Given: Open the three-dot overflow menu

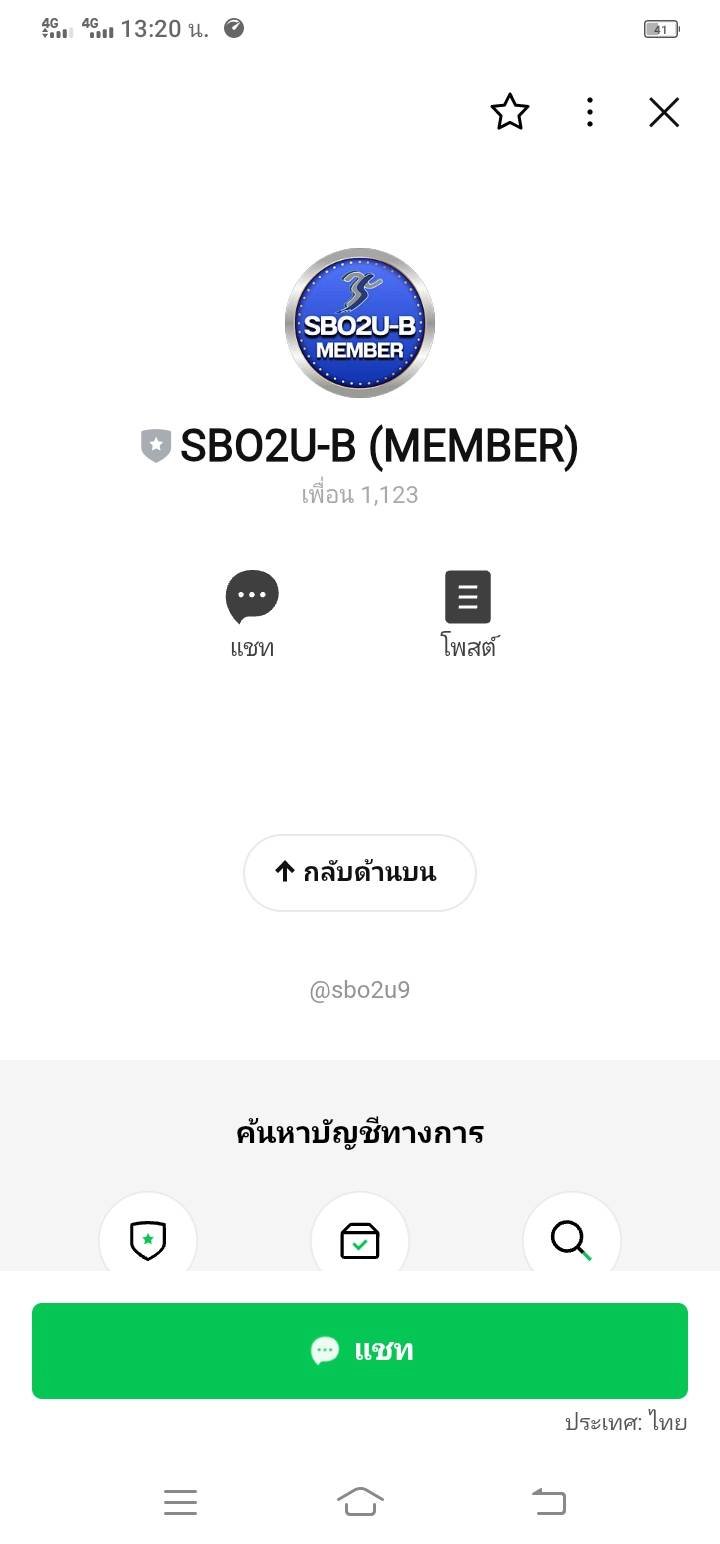Looking at the screenshot, I should 590,112.
